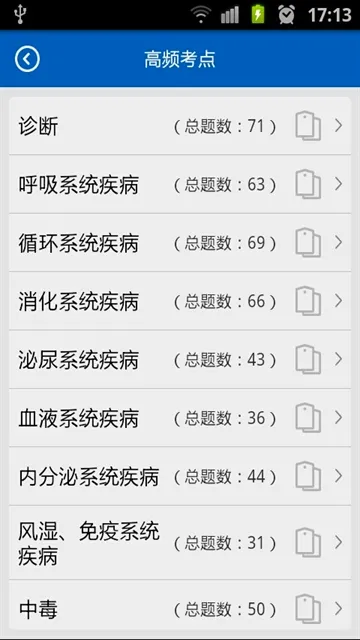Tap the pages icon beside 诊断
The image size is (360, 640).
click(x=308, y=126)
